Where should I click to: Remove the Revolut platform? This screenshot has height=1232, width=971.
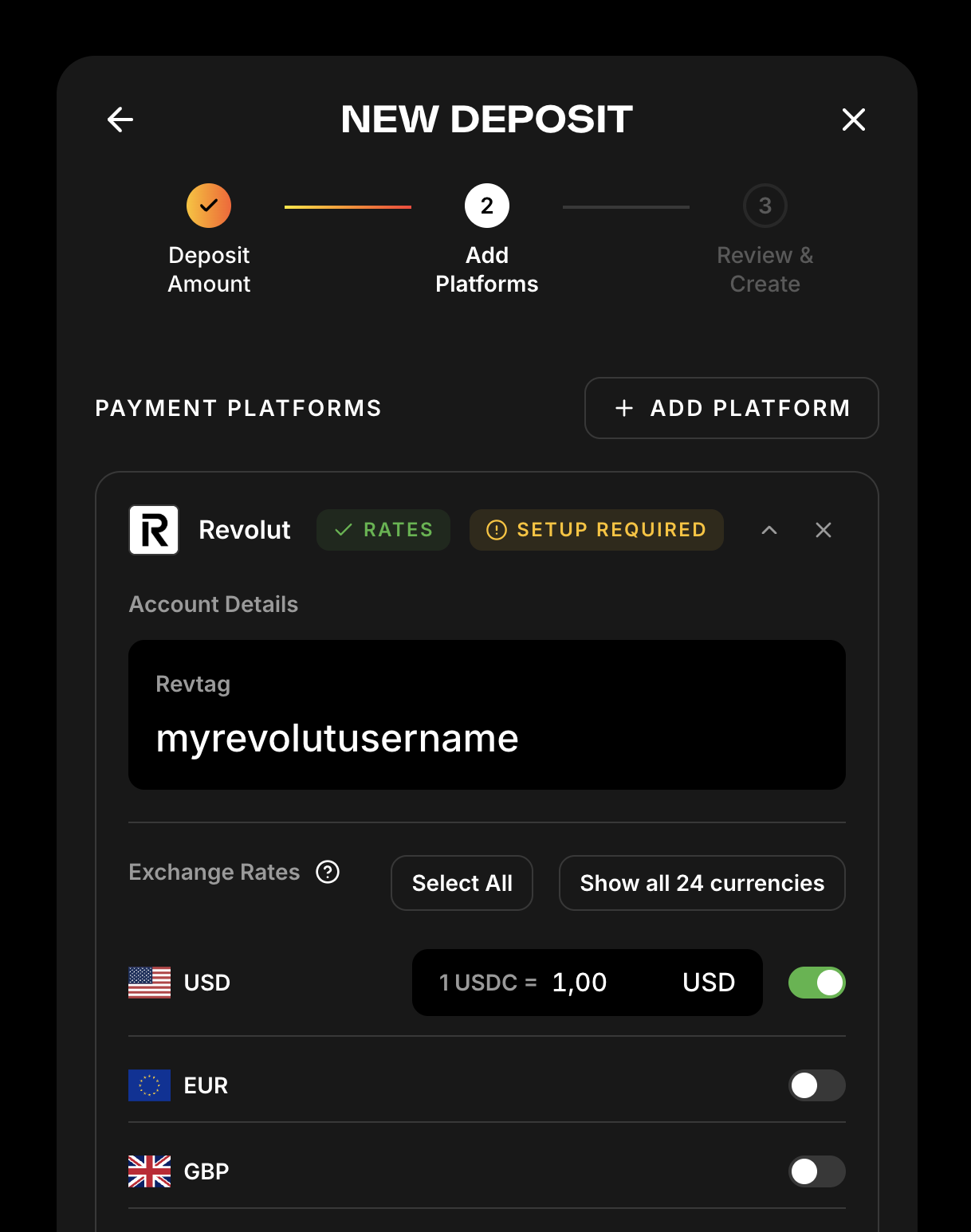(823, 530)
